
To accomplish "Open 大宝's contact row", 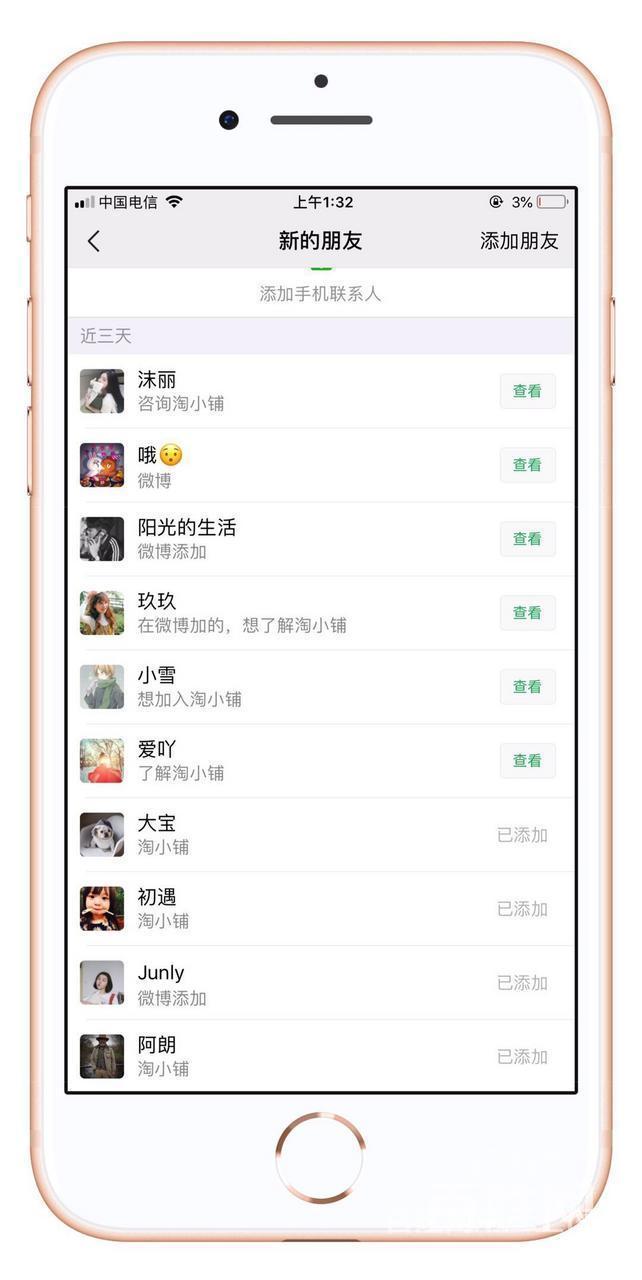I will 321,835.
